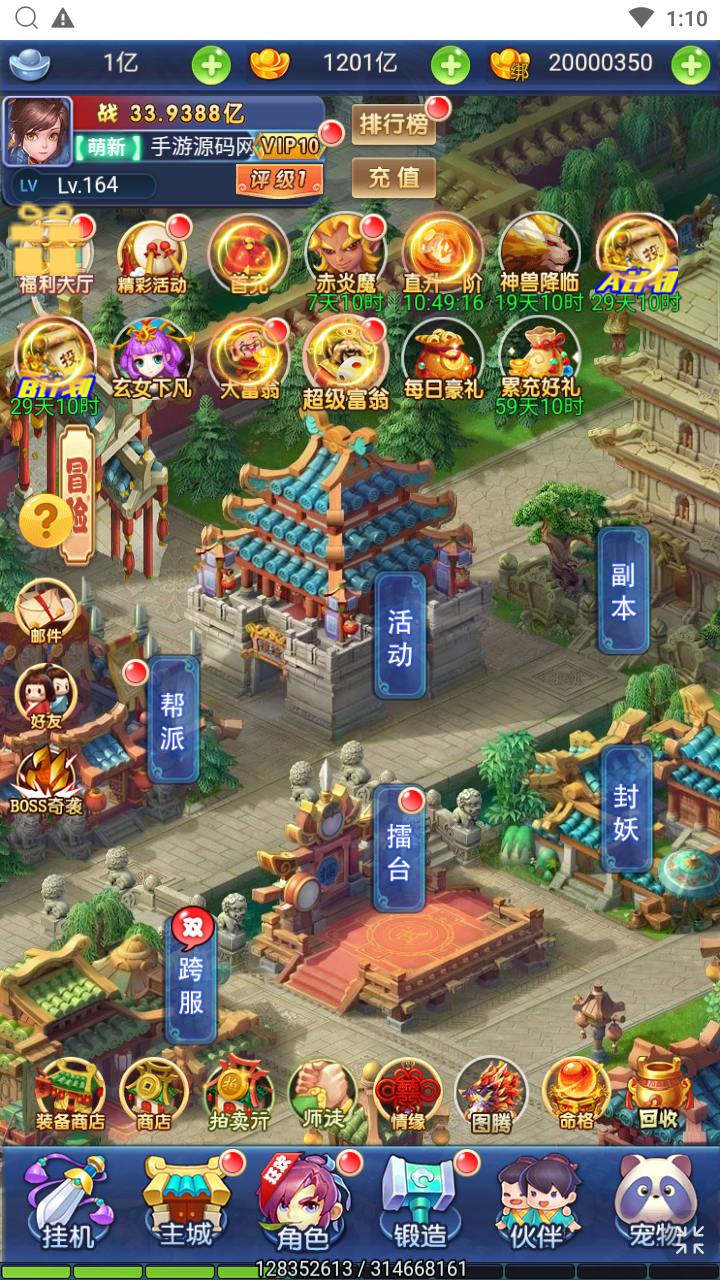720x1280 pixels.
Task: Enter the 副本 dungeon sign
Action: 623,591
